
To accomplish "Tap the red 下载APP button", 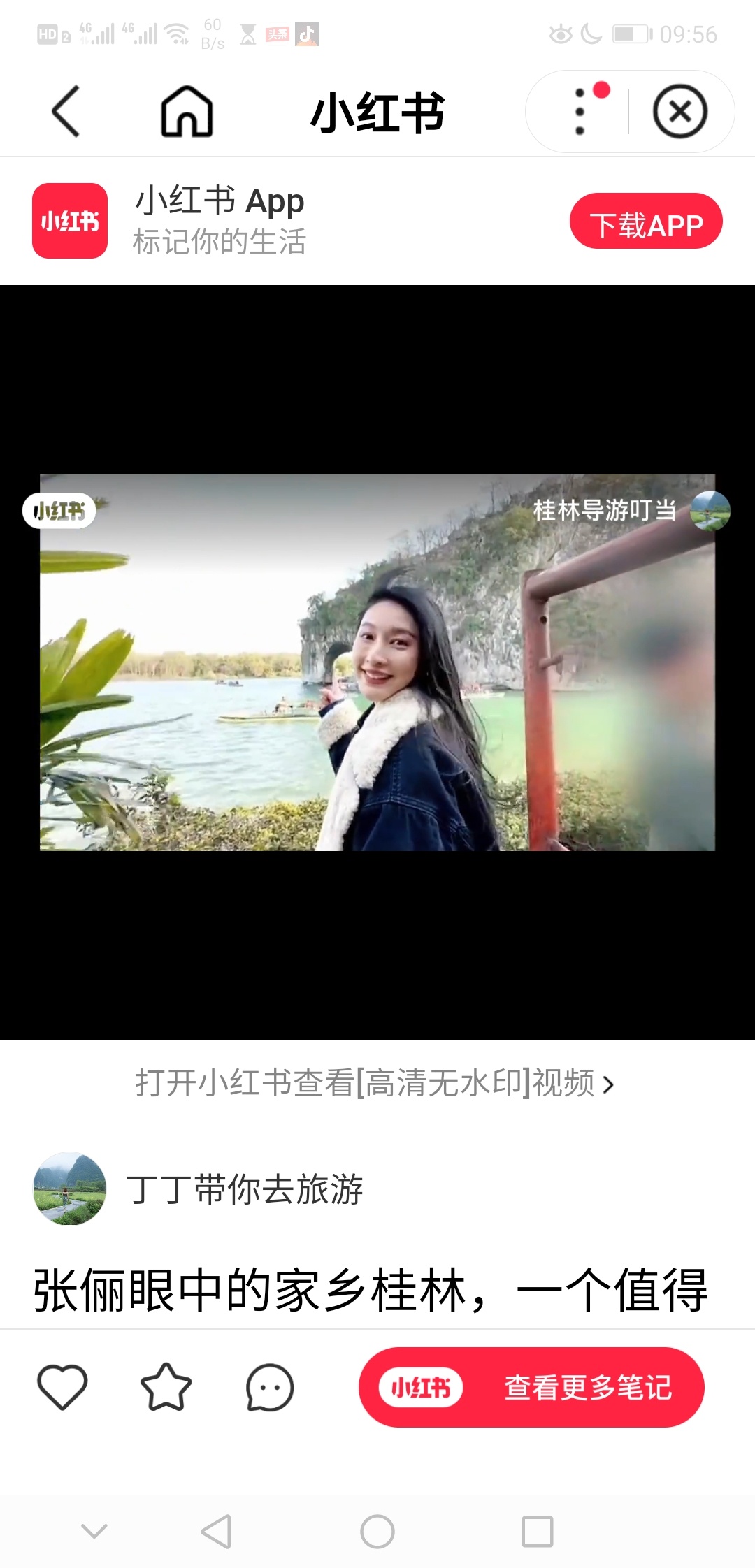I will [x=645, y=222].
